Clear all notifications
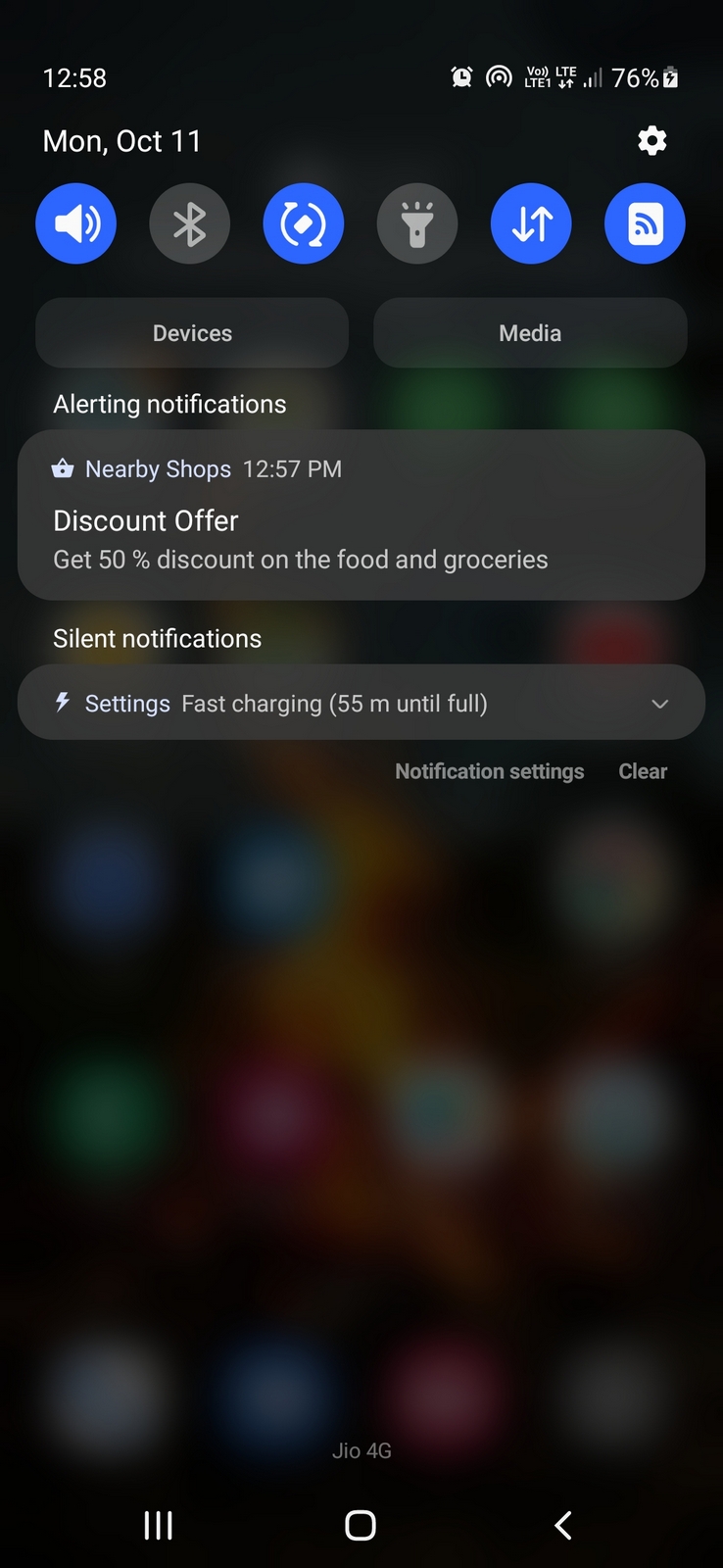The height and width of the screenshot is (1568, 723). [643, 771]
